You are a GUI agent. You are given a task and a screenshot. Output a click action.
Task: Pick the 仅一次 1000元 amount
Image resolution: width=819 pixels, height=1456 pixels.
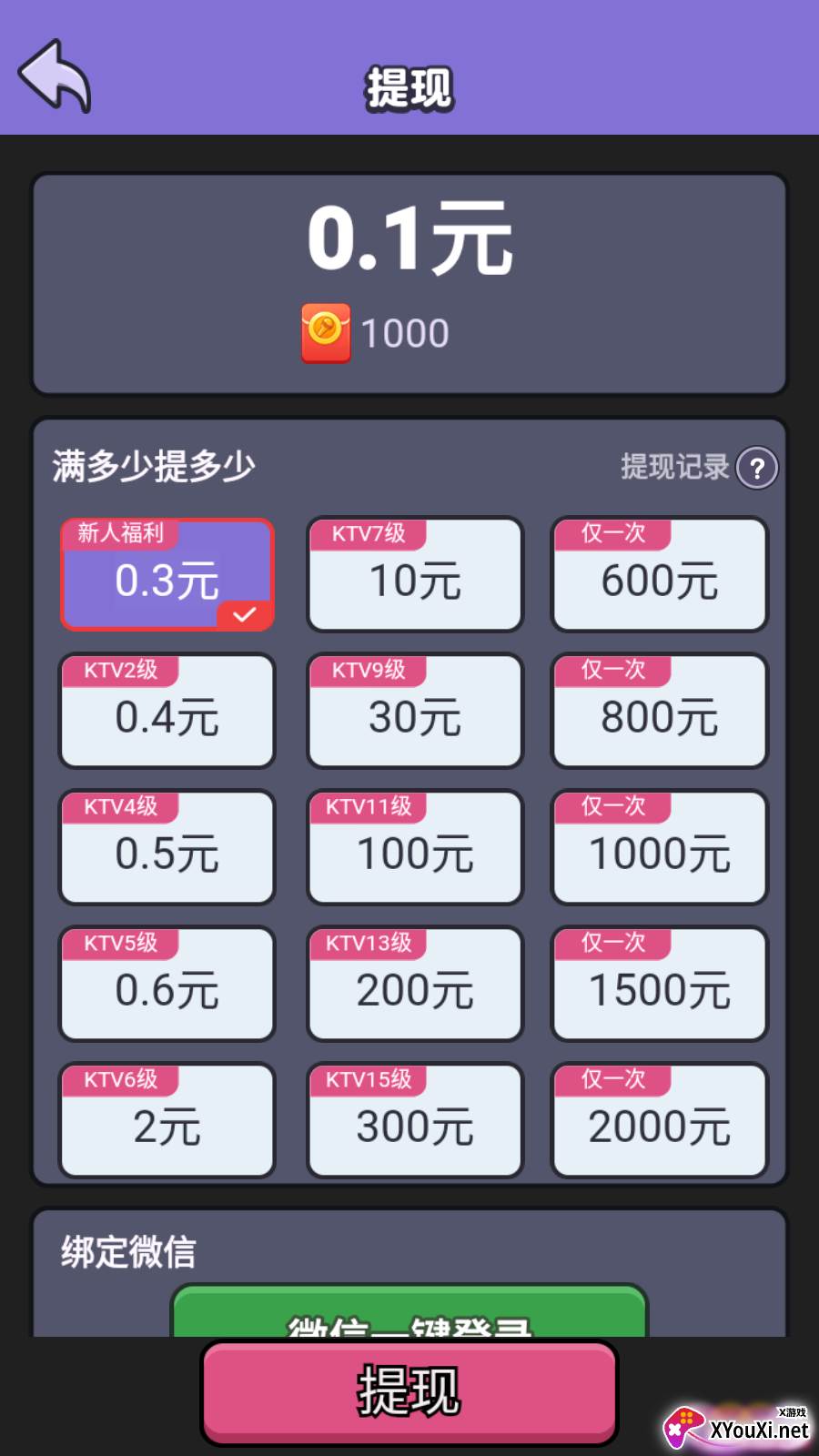coord(660,847)
